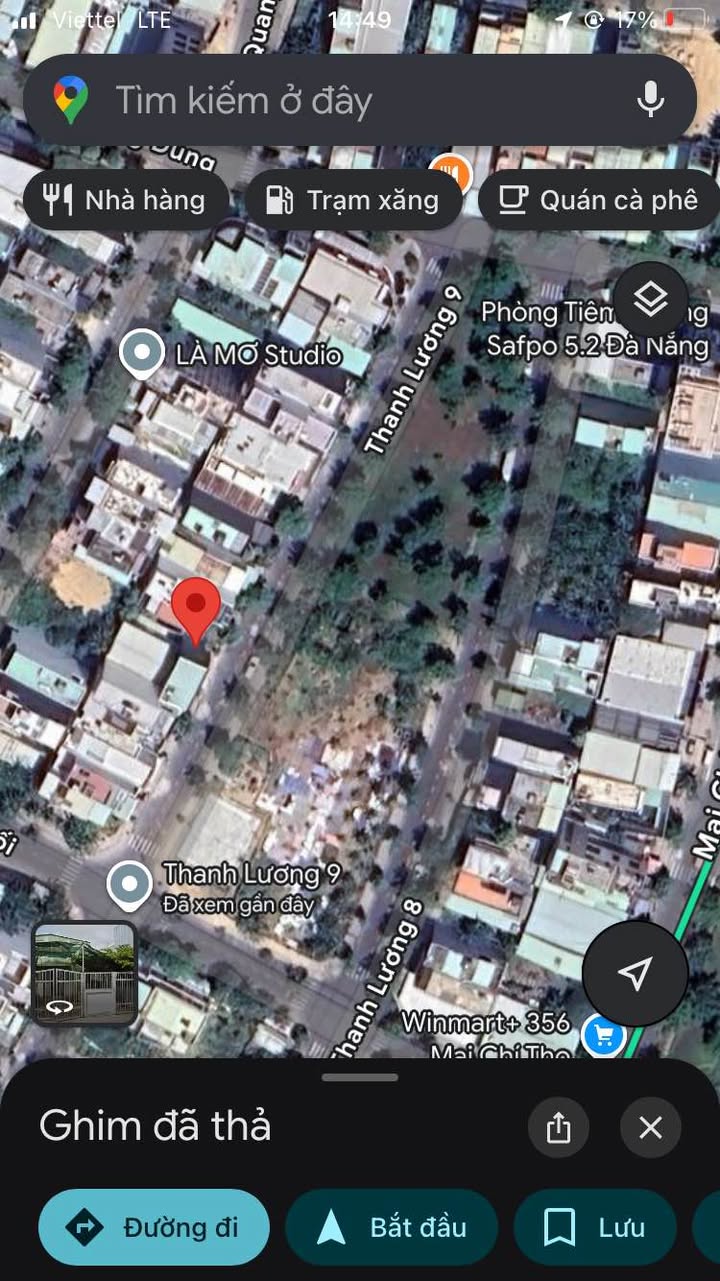Image resolution: width=720 pixels, height=1281 pixels.
Task: Open the map layers button
Action: tap(650, 299)
